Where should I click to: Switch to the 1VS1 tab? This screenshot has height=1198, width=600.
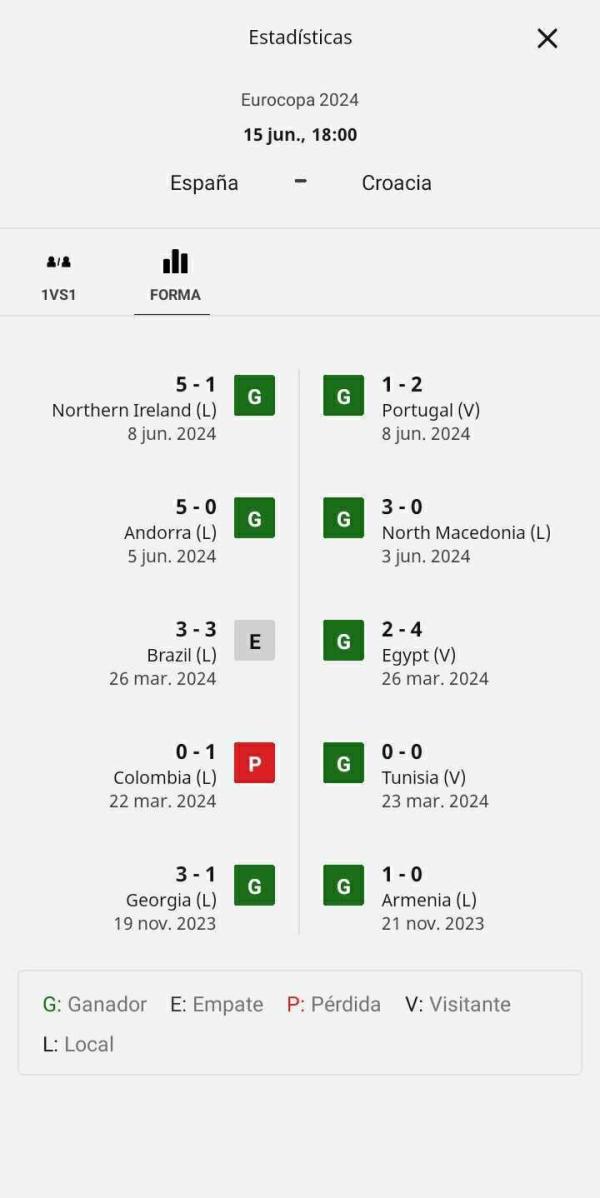pyautogui.click(x=58, y=278)
